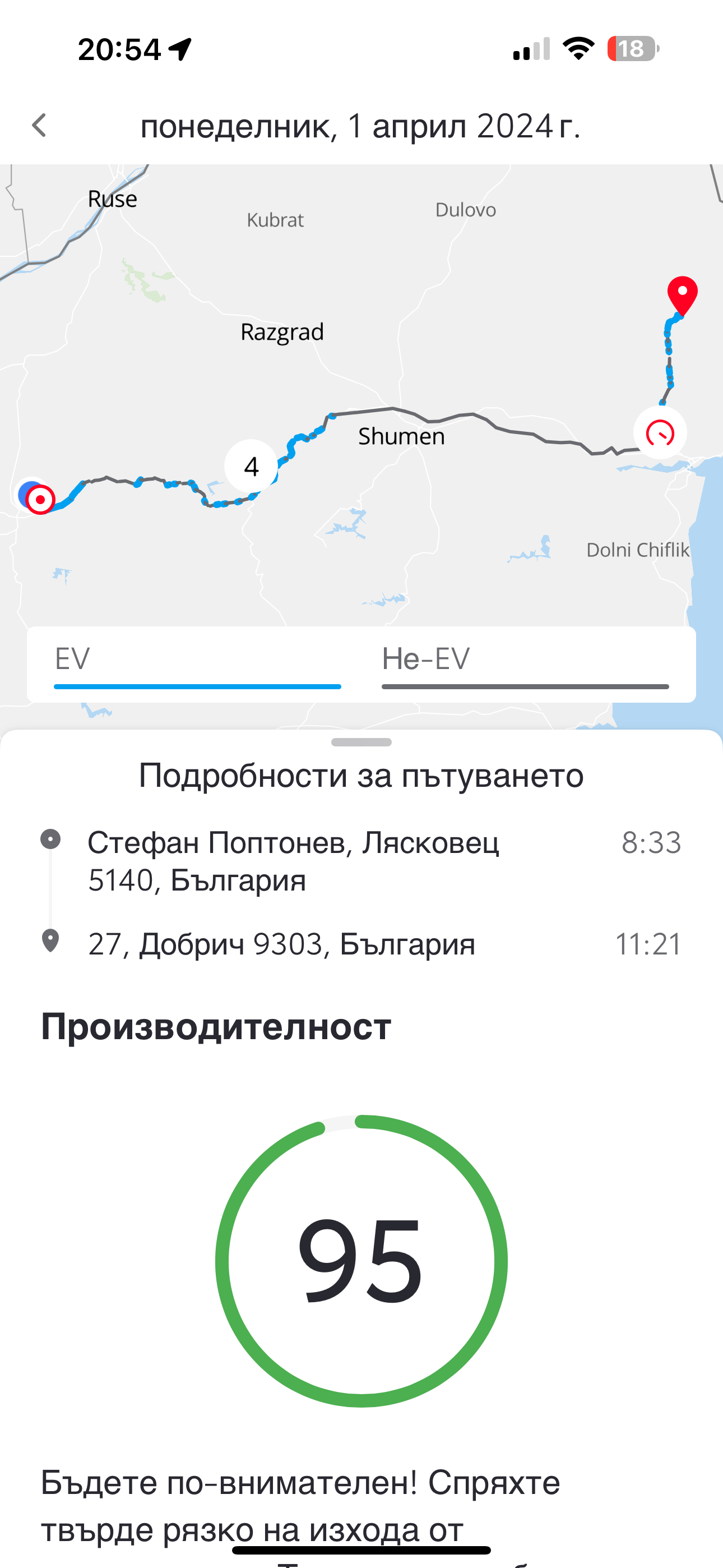723x1568 pixels.
Task: Tap the trip details sheet handle
Action: coord(361,742)
